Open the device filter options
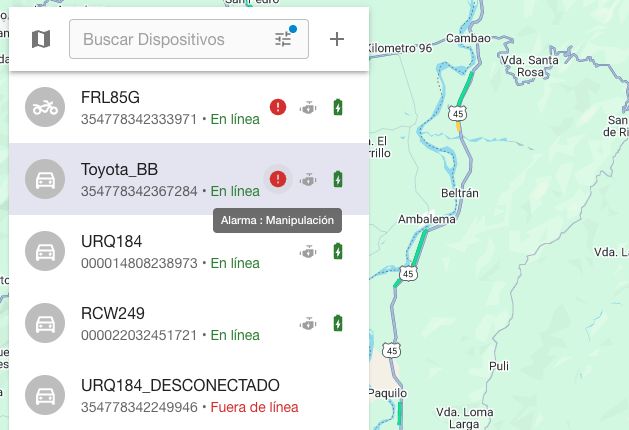Viewport: 629px width, 430px height. coord(284,39)
